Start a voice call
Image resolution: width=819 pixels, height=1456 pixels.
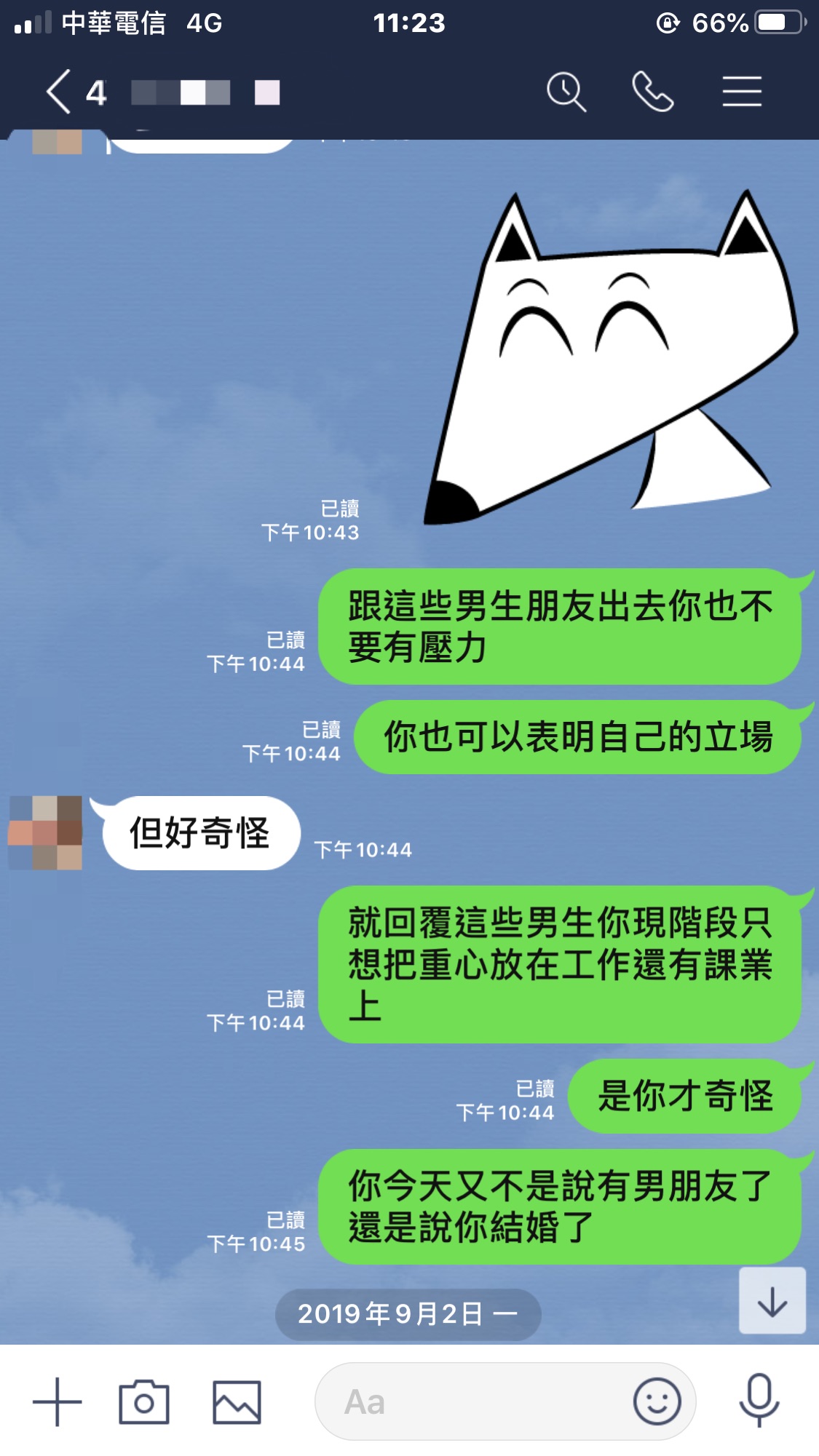click(652, 92)
